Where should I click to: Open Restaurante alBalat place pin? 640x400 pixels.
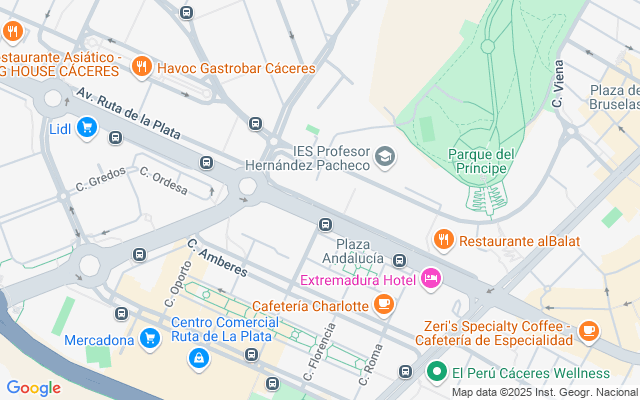(444, 240)
